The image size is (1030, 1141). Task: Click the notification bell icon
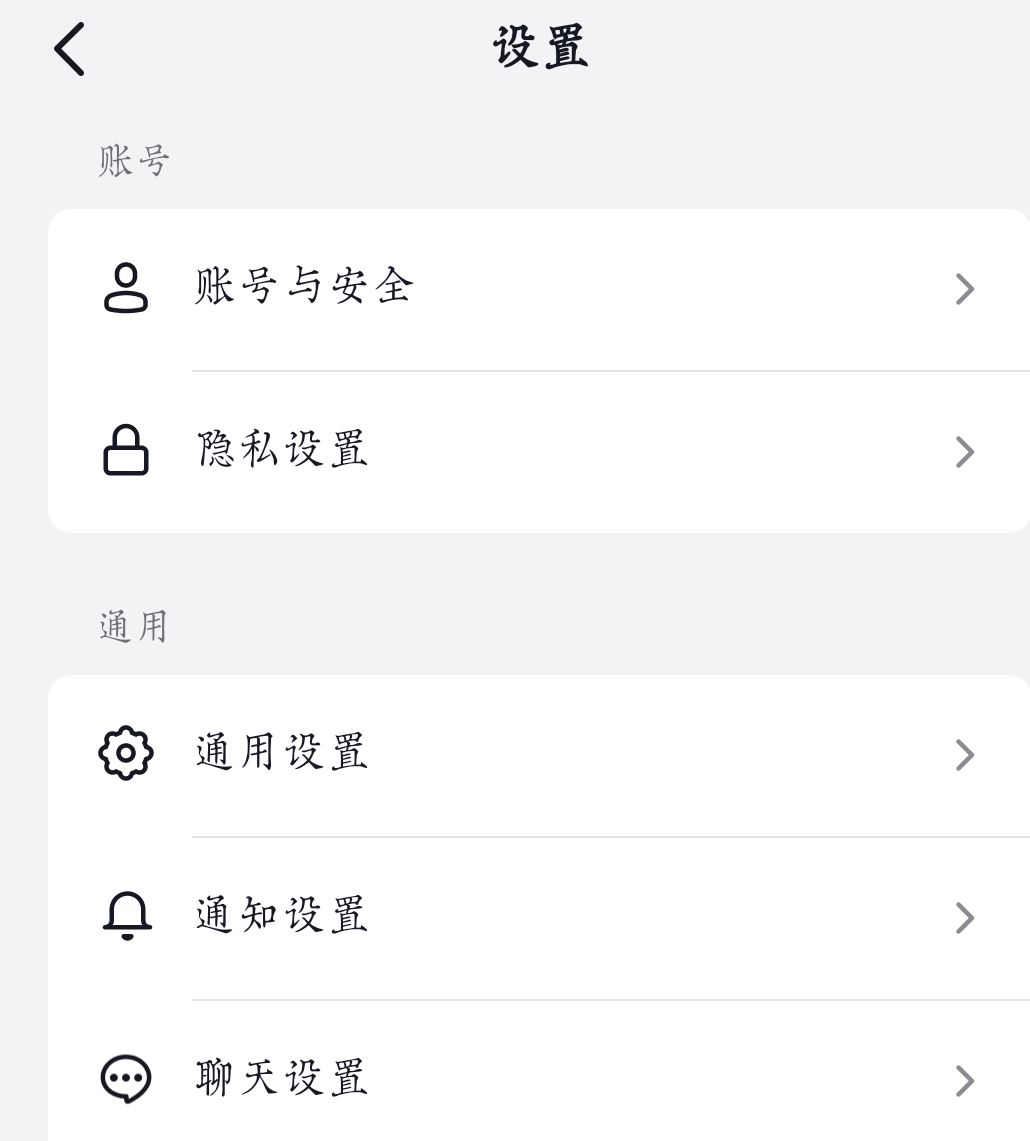pos(126,917)
